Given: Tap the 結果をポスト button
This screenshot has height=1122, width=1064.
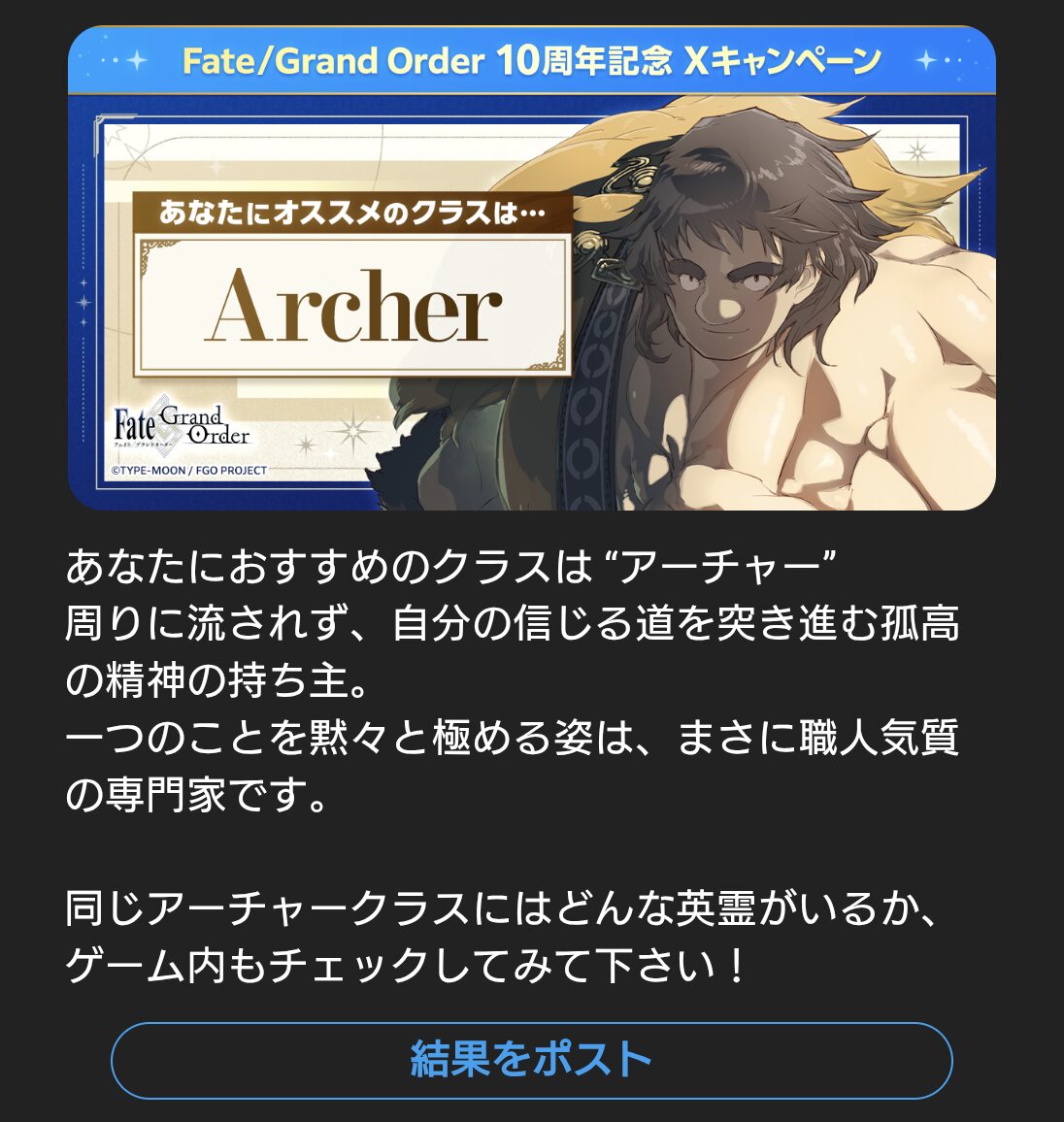Looking at the screenshot, I should click(x=532, y=1060).
